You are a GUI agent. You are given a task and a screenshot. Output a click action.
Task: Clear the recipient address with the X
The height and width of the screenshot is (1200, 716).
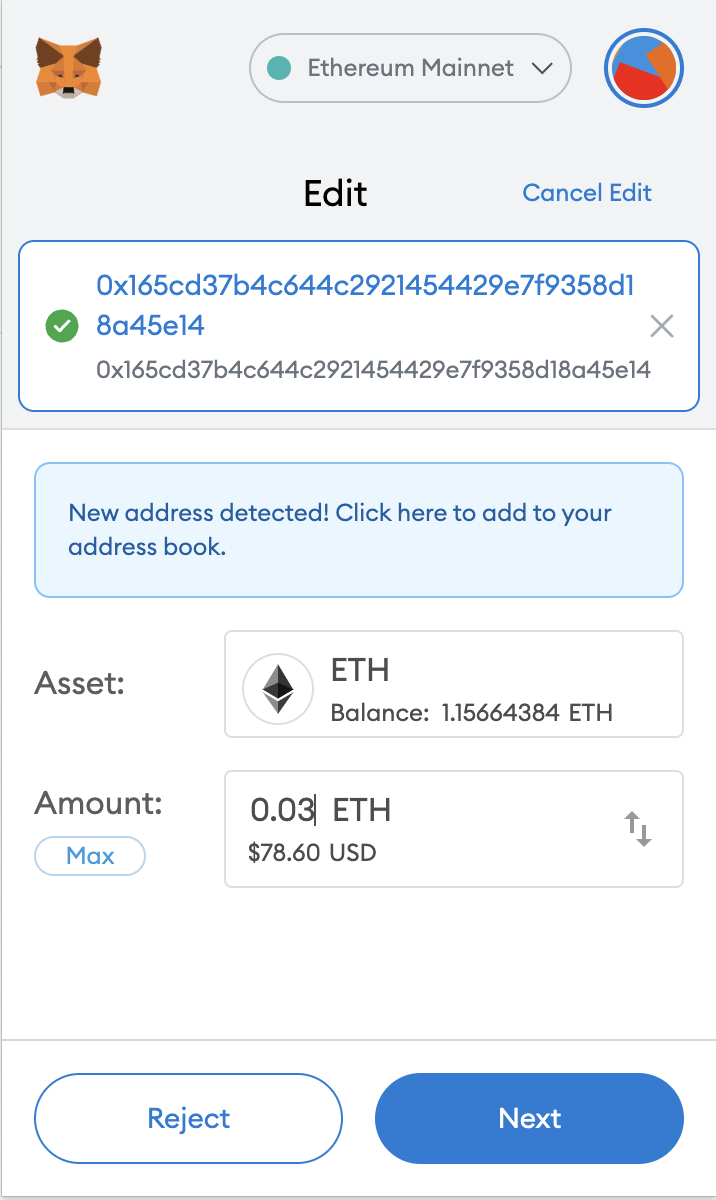[662, 326]
